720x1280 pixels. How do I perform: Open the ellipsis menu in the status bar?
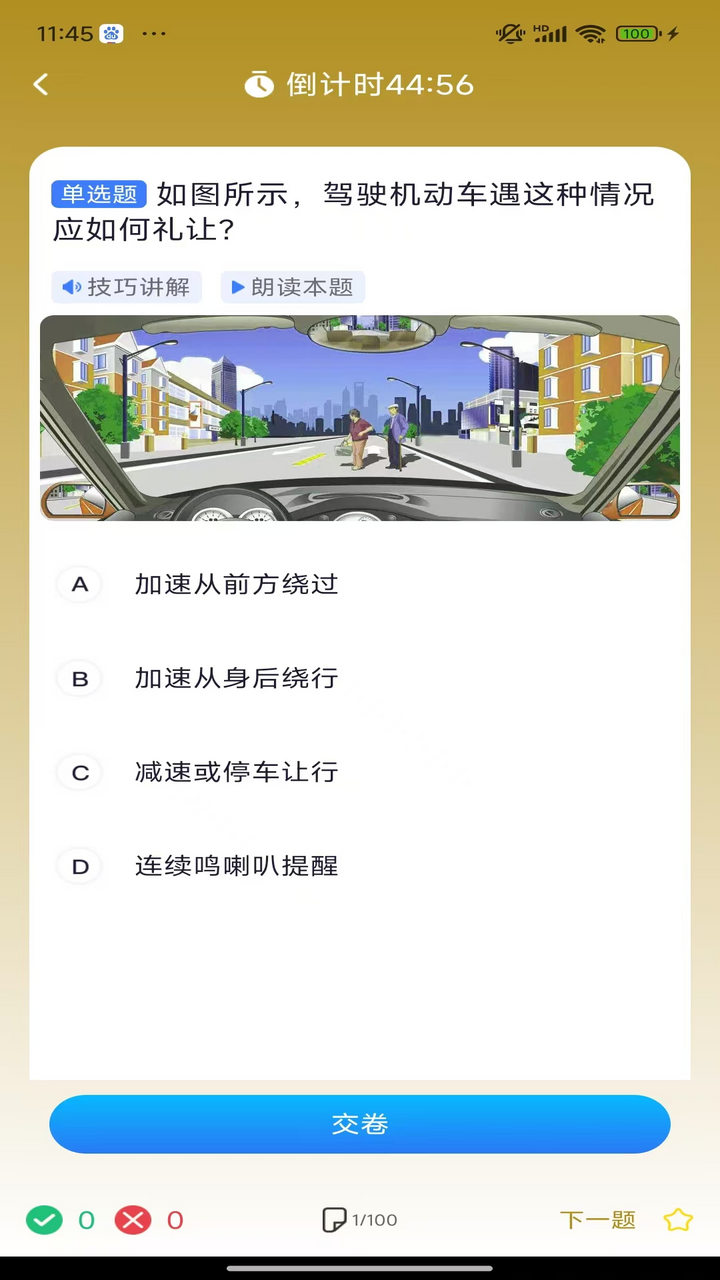[x=154, y=33]
